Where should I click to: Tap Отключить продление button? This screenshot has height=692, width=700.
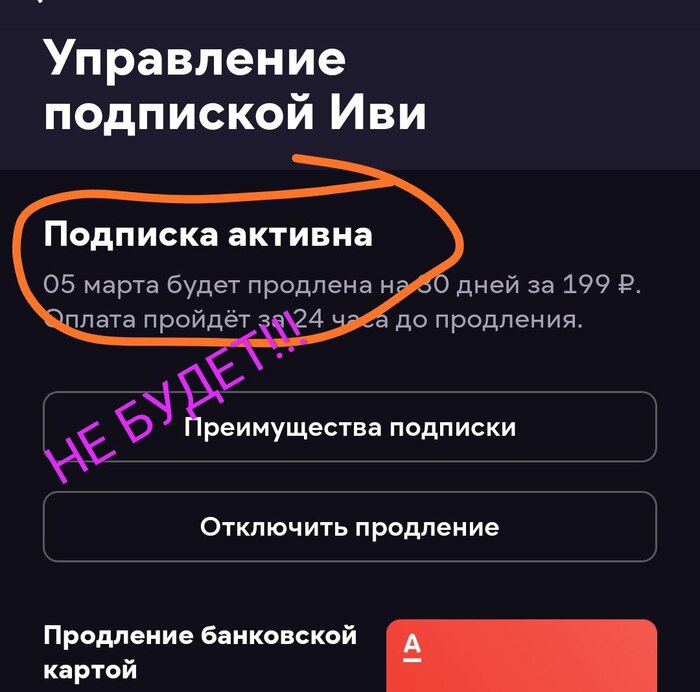350,526
